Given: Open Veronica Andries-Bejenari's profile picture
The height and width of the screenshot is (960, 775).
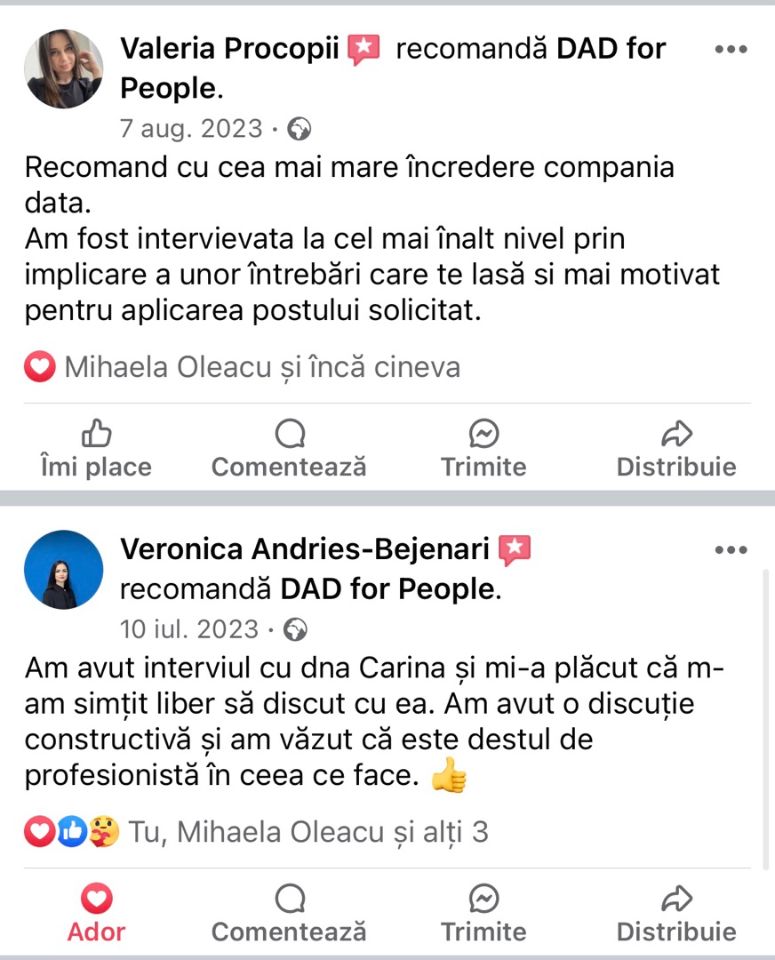Looking at the screenshot, I should pos(63,570).
